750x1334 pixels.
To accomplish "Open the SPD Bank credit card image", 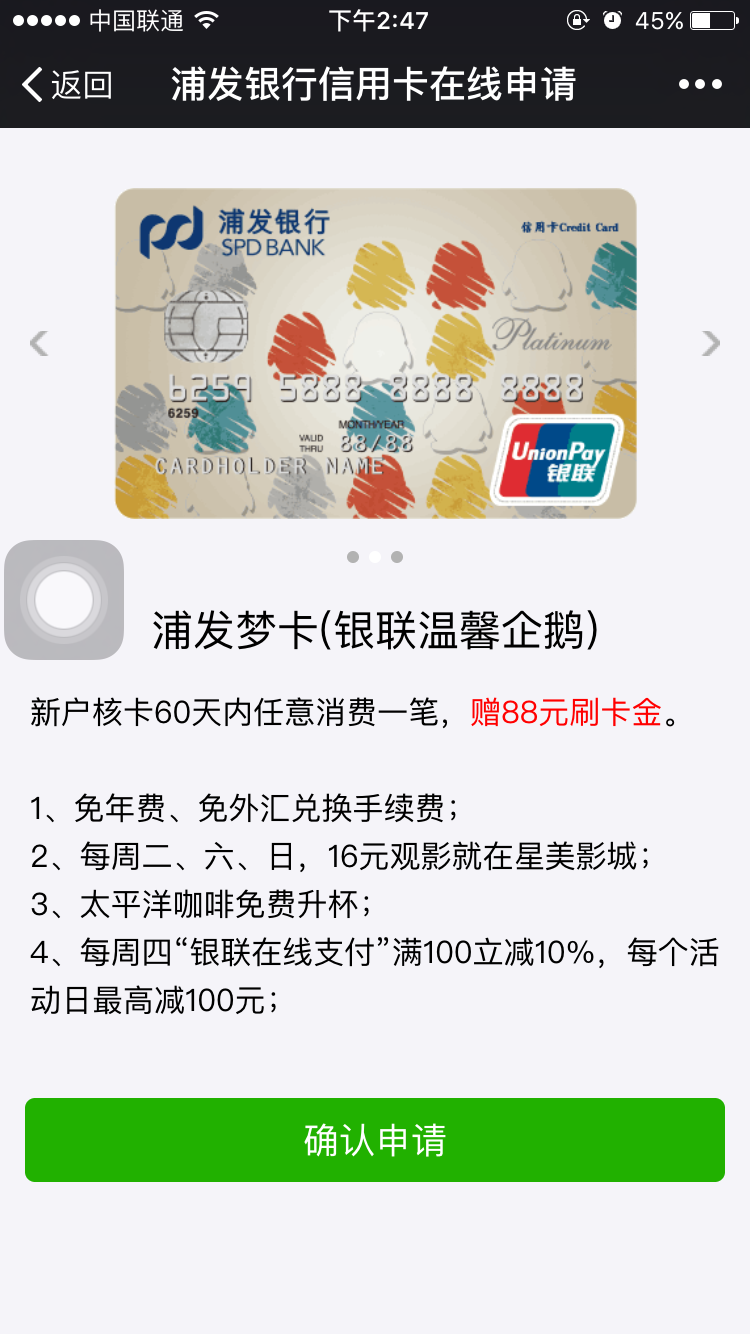I will point(375,353).
